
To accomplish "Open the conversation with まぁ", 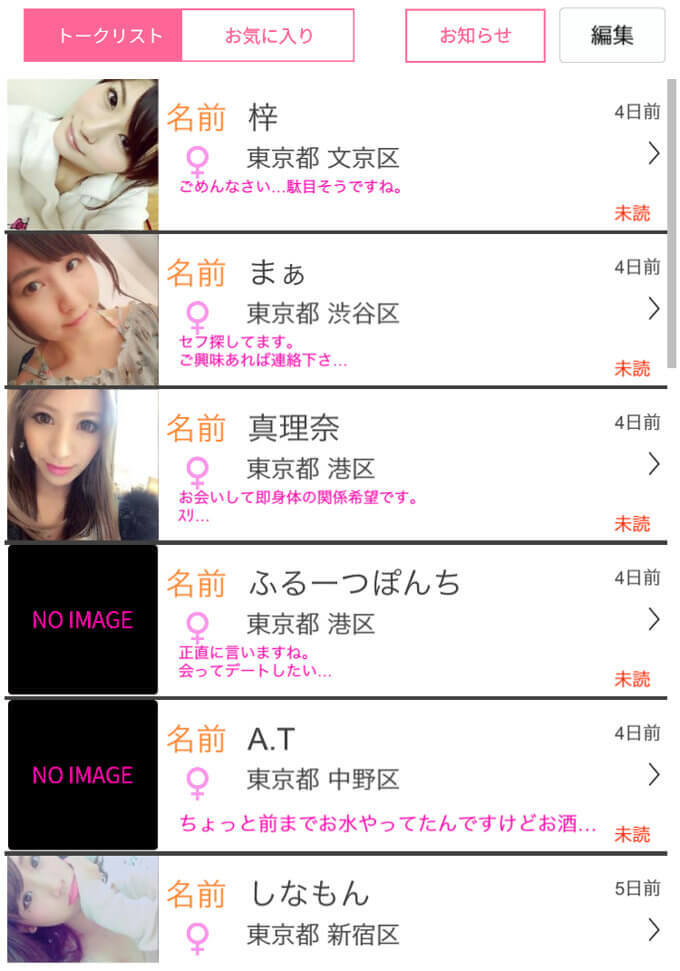I will (400, 310).
